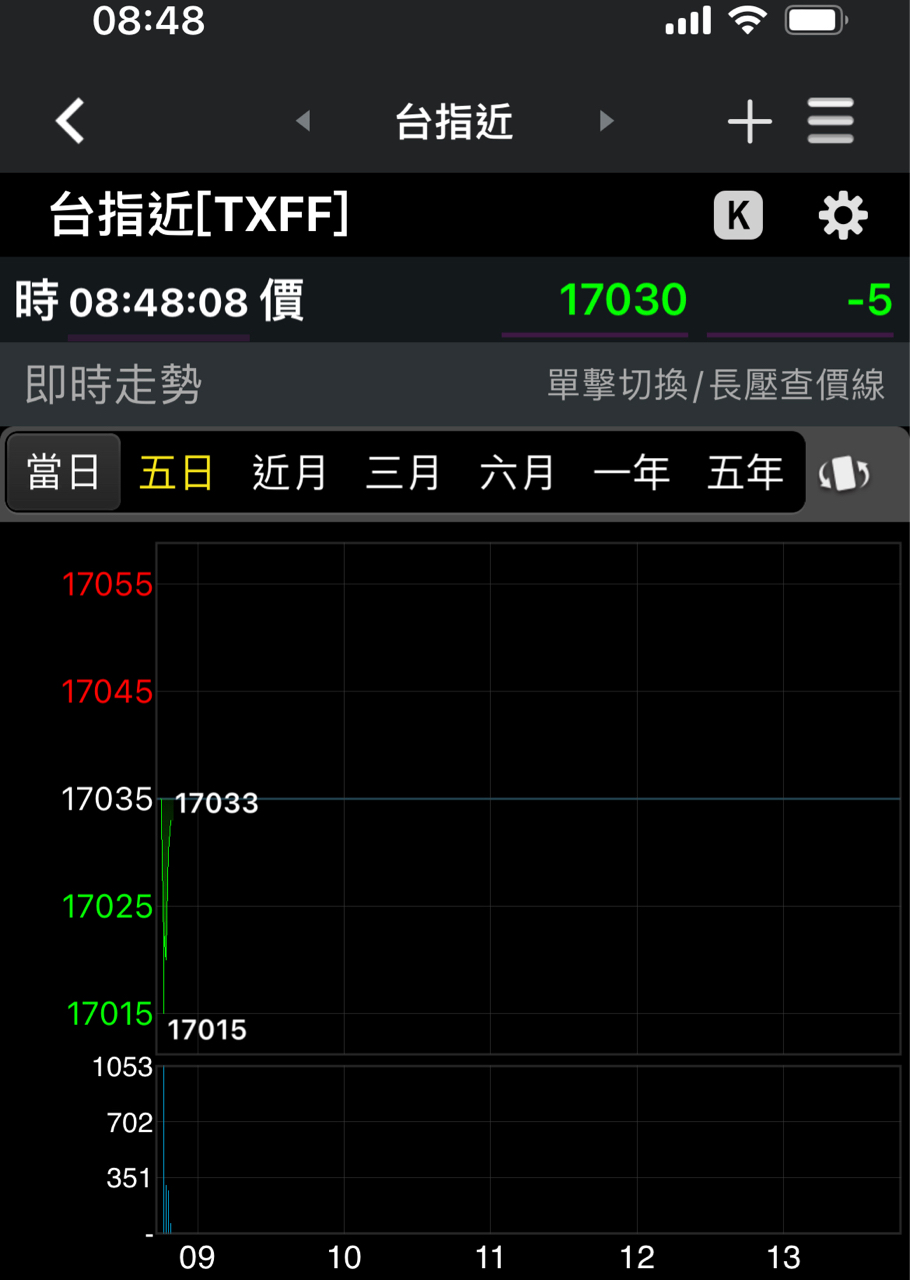View the 五年 five-year chart
The height and width of the screenshot is (1280, 910).
pyautogui.click(x=744, y=472)
